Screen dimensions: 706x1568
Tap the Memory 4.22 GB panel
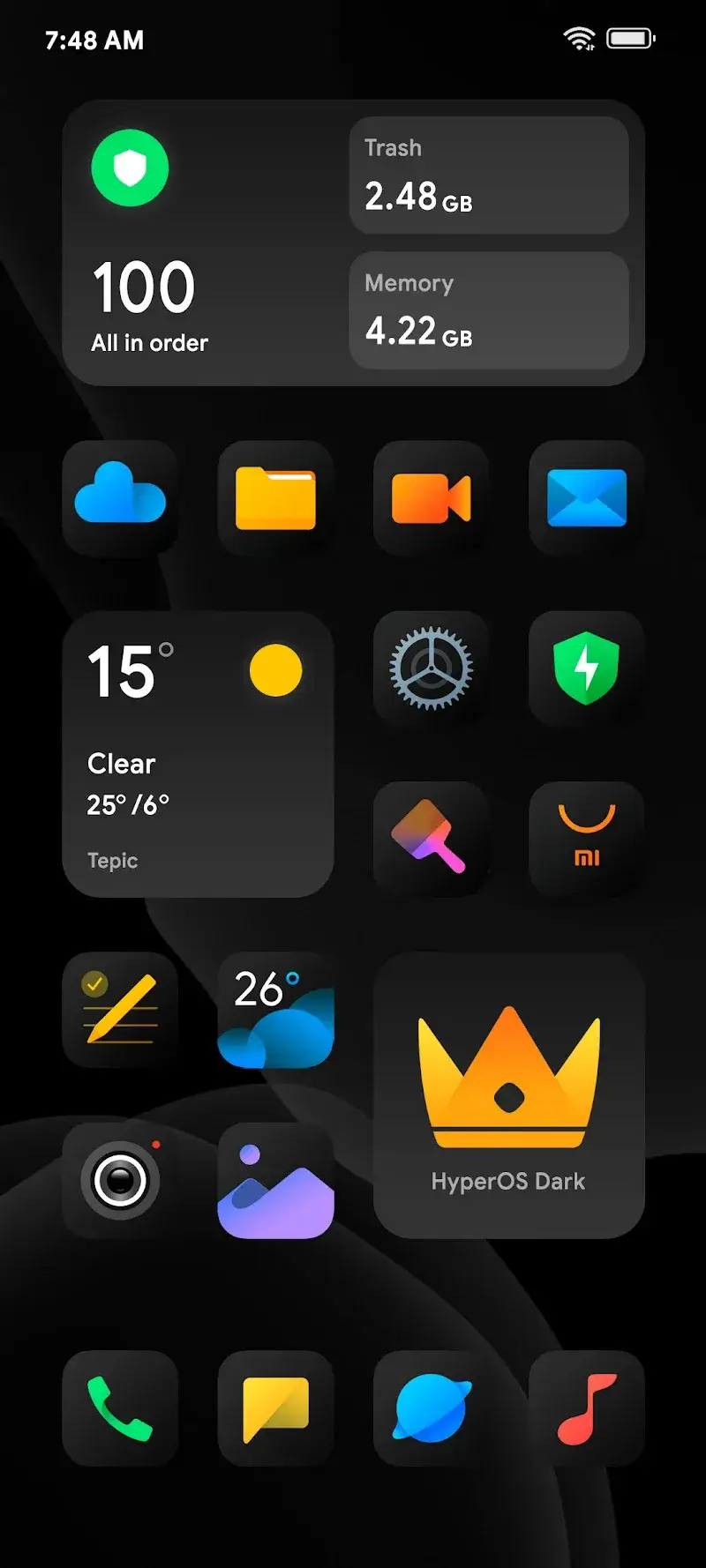pos(489,310)
